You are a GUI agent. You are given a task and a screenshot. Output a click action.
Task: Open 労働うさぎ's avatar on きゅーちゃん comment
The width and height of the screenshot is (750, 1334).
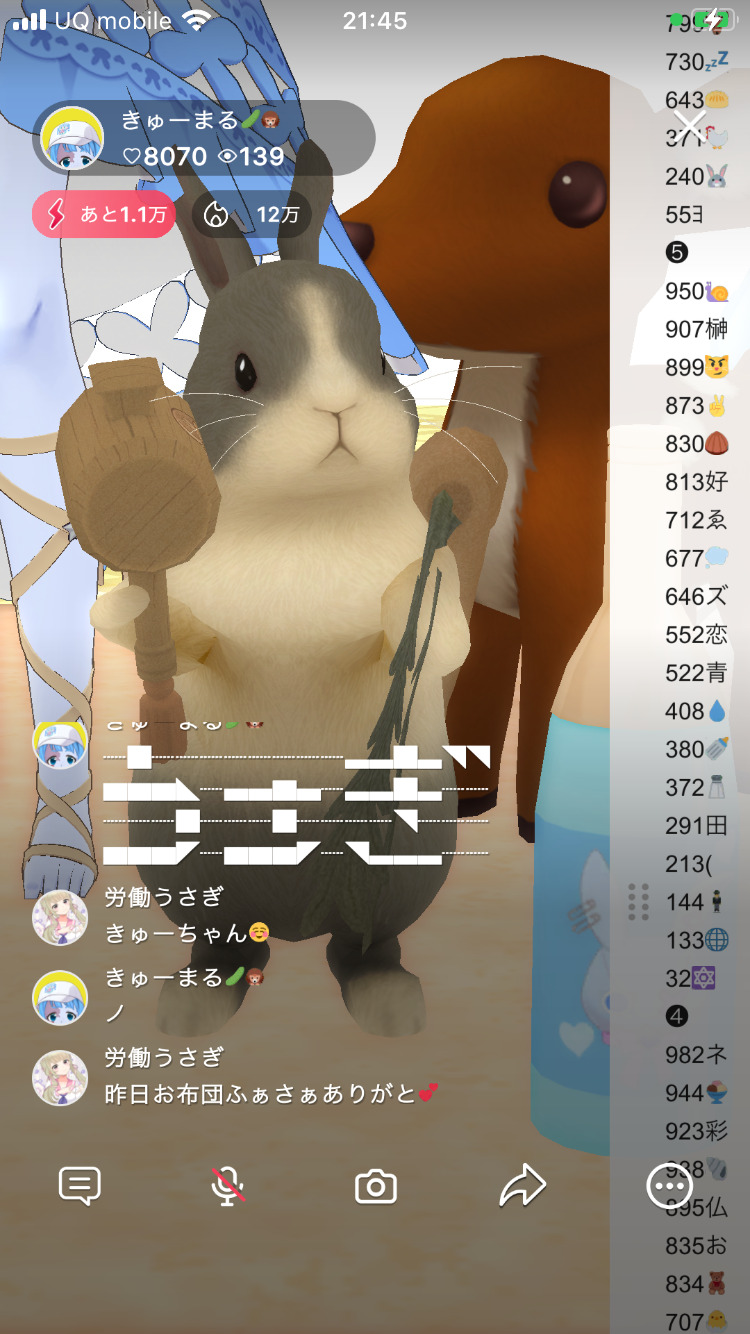click(60, 917)
